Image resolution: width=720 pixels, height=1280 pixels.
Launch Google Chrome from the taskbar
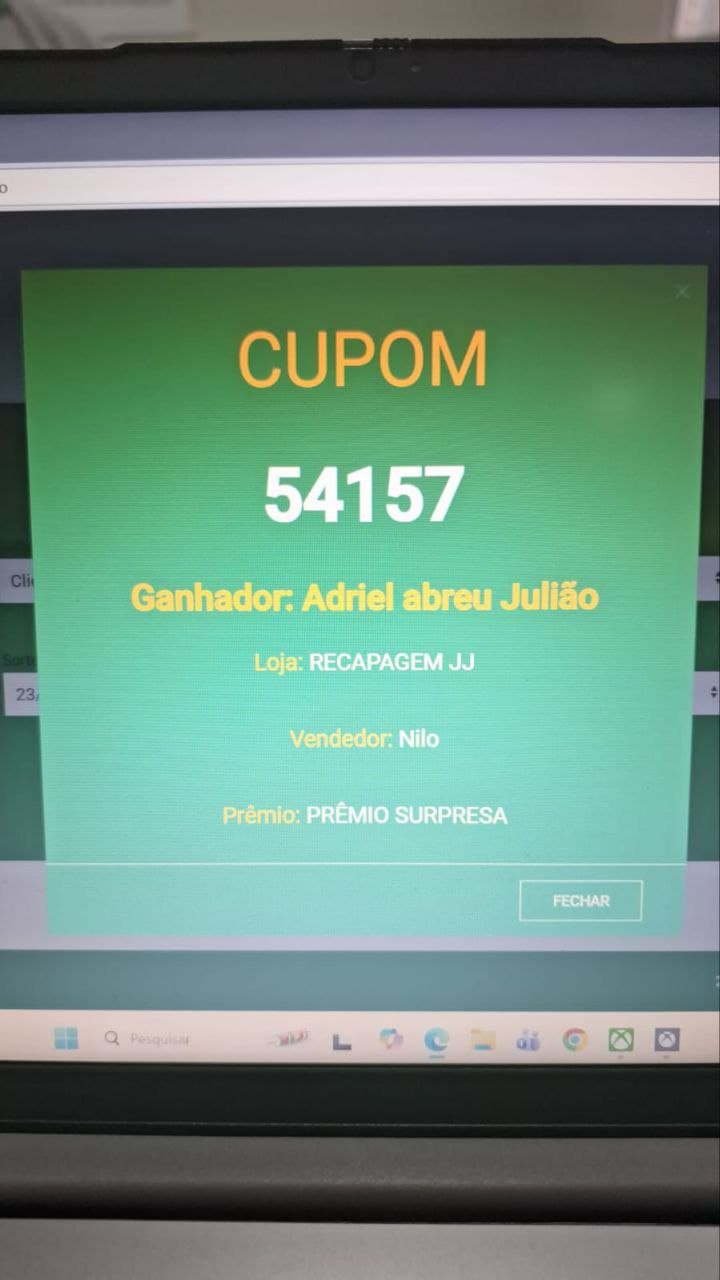point(574,1040)
